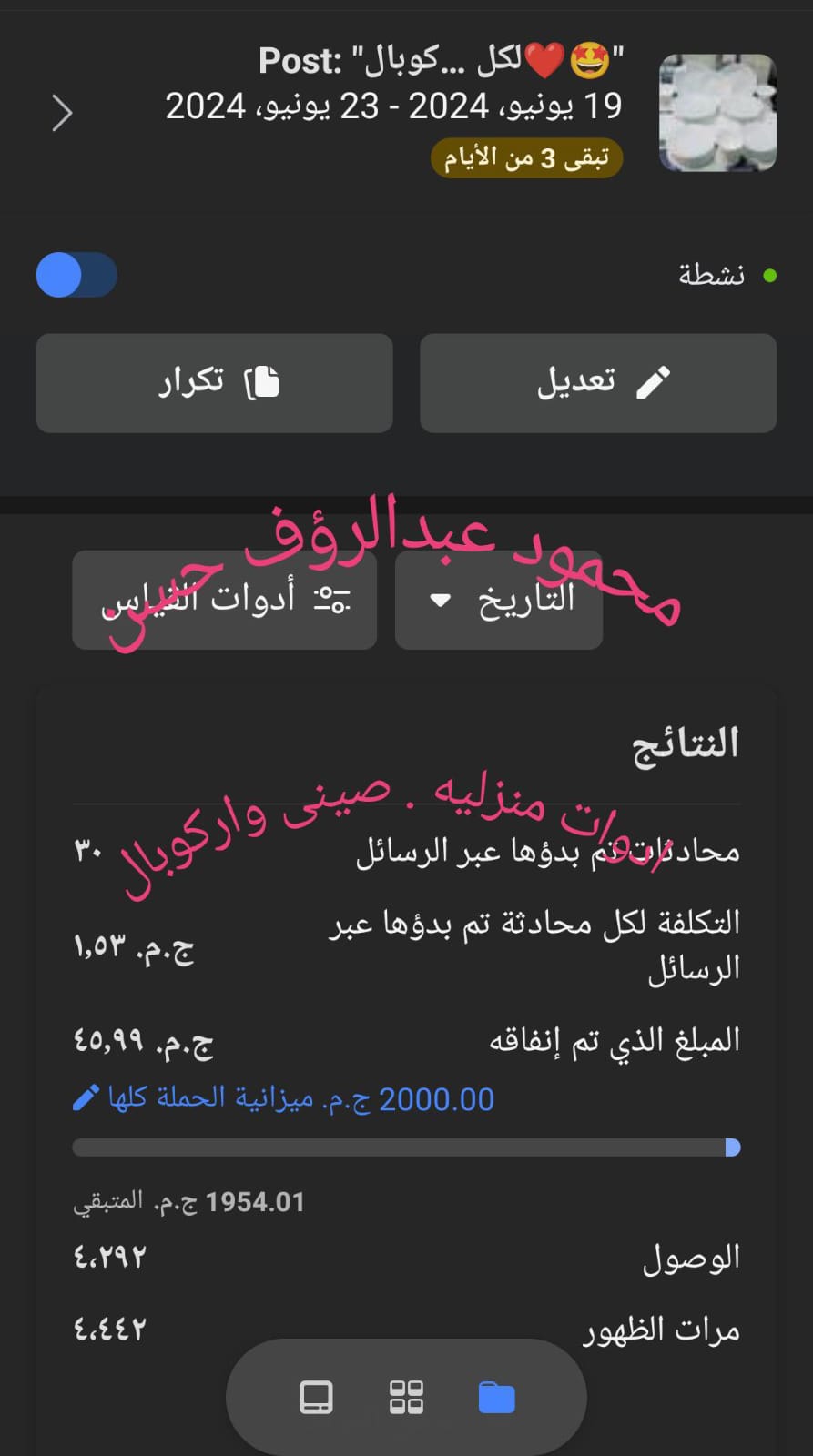Screen dimensions: 813x1456
Task: Switch to the grid view tab
Action: point(406,1397)
